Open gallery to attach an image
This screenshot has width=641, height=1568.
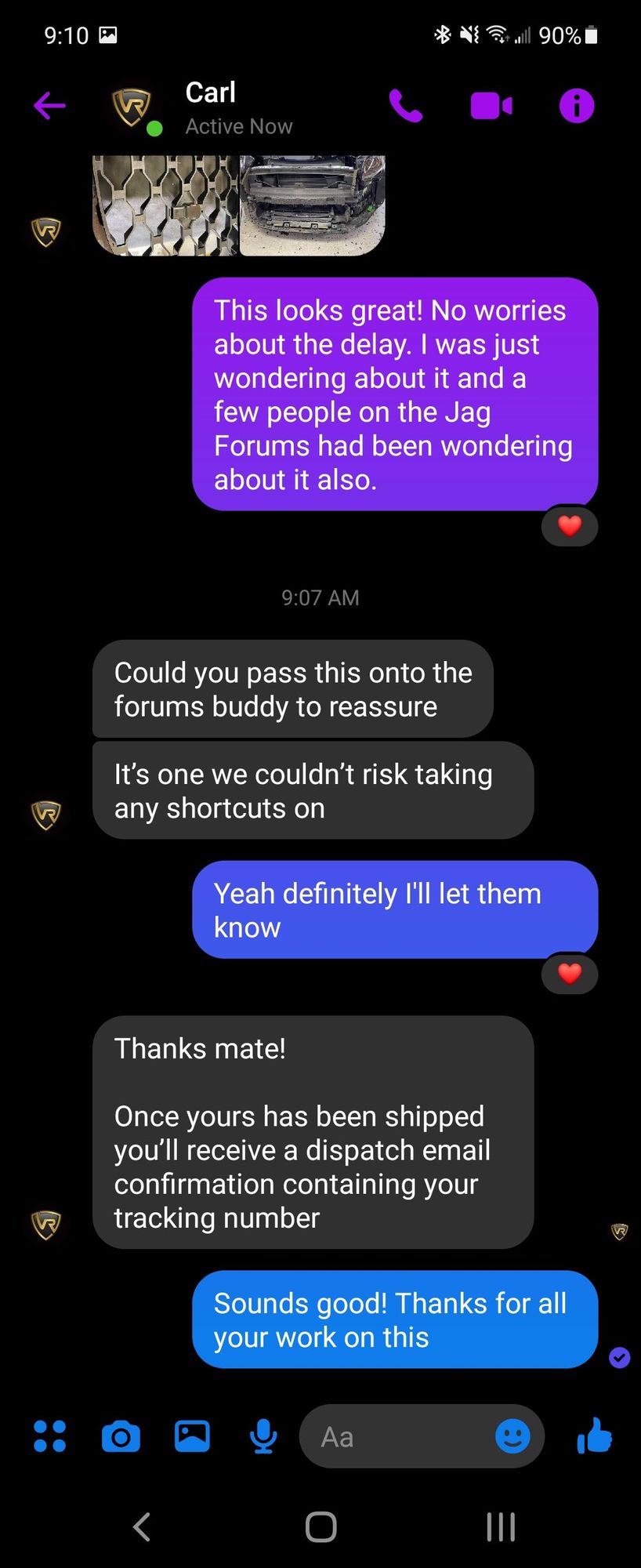point(192,1436)
